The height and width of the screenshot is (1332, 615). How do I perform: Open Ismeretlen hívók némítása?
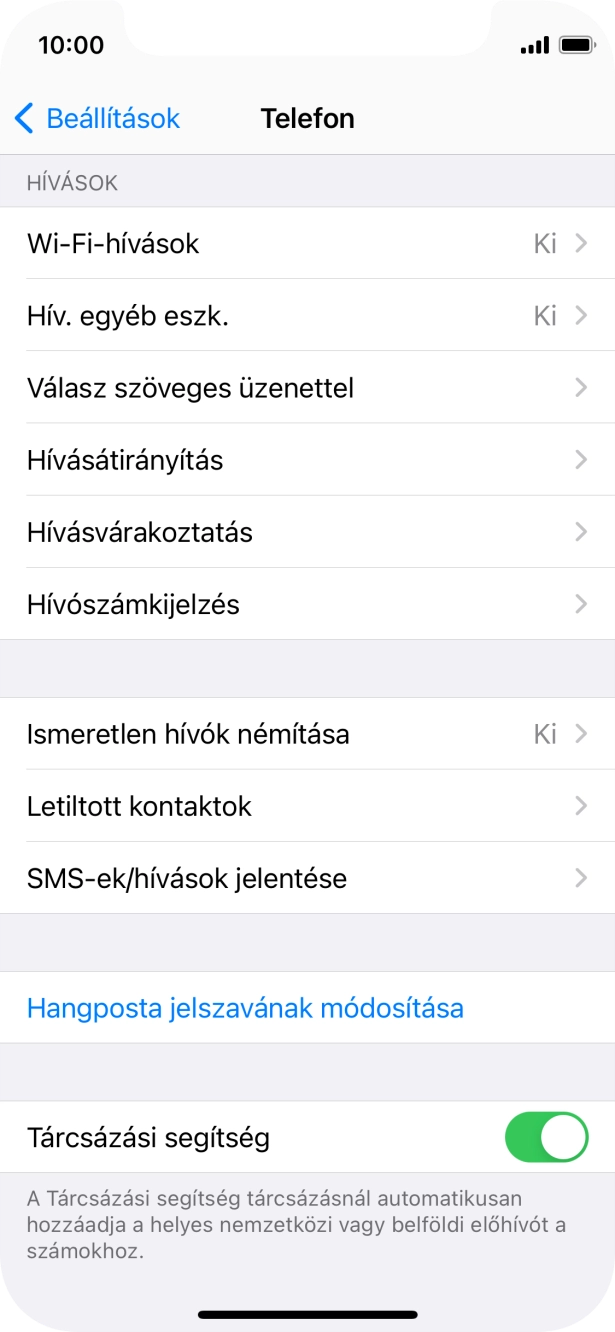click(x=307, y=734)
